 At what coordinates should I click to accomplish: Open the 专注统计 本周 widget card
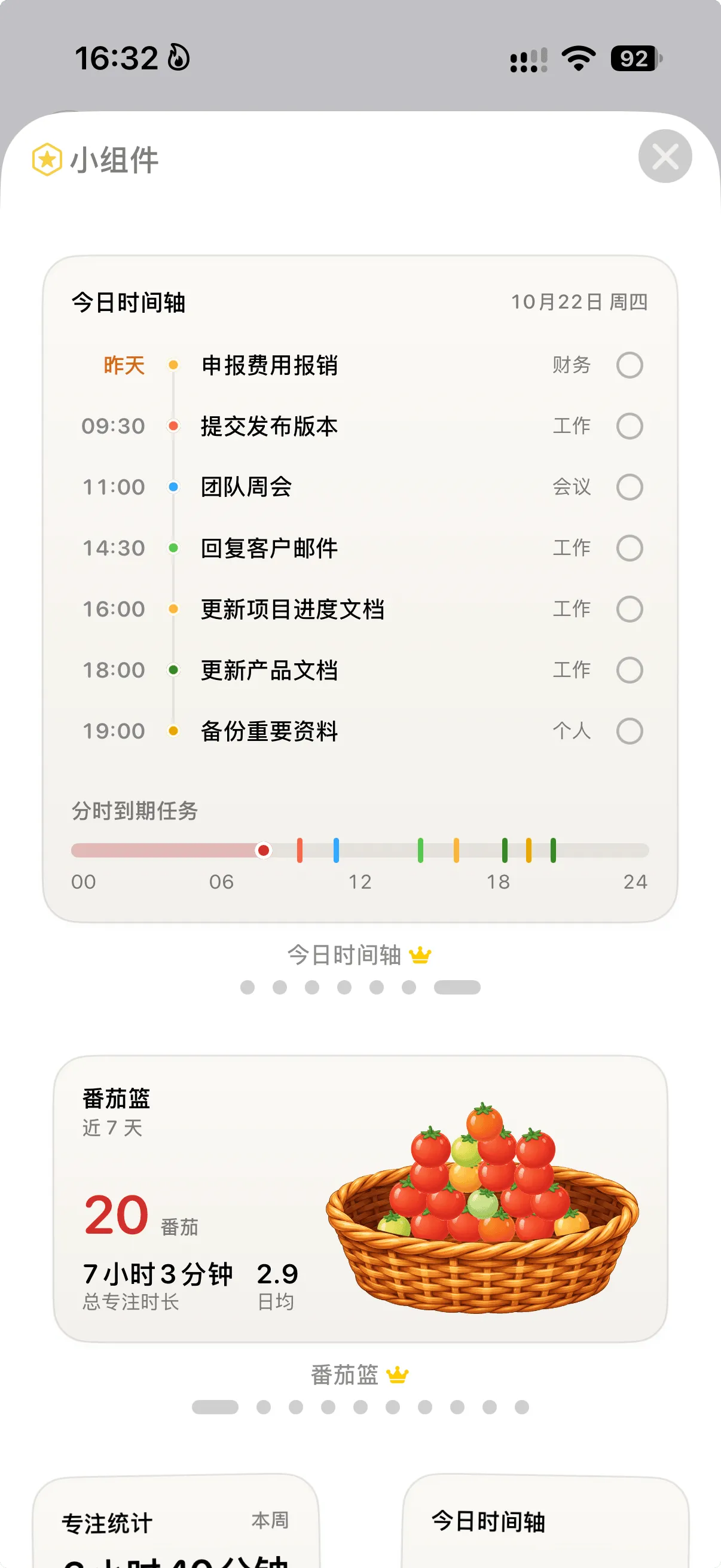pyautogui.click(x=176, y=1521)
